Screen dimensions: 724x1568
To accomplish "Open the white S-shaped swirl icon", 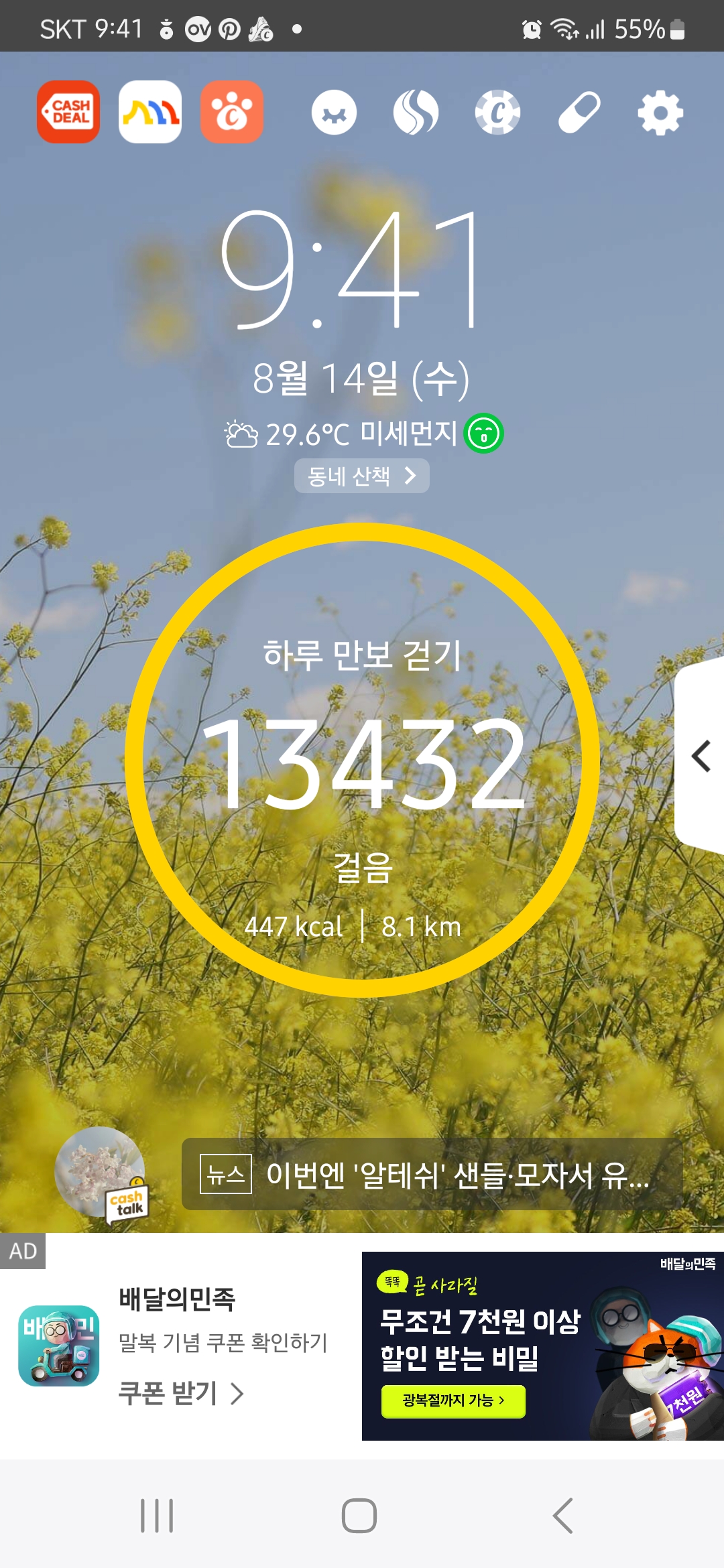I will 416,113.
